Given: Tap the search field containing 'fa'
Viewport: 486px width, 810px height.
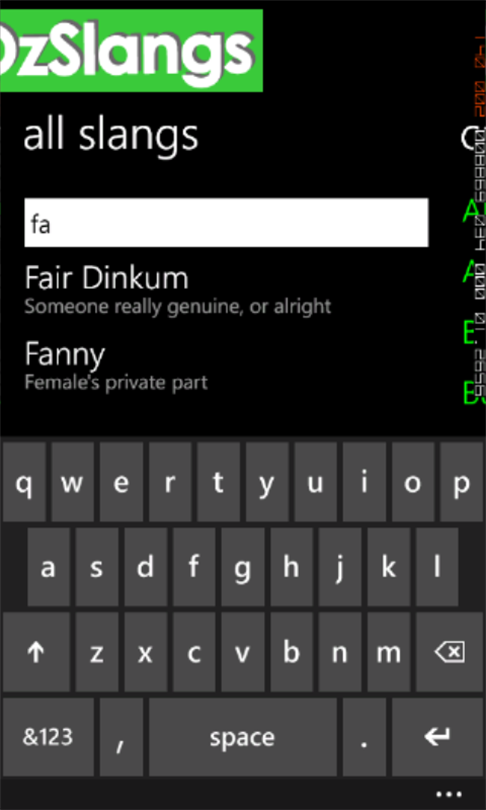Looking at the screenshot, I should tap(226, 223).
